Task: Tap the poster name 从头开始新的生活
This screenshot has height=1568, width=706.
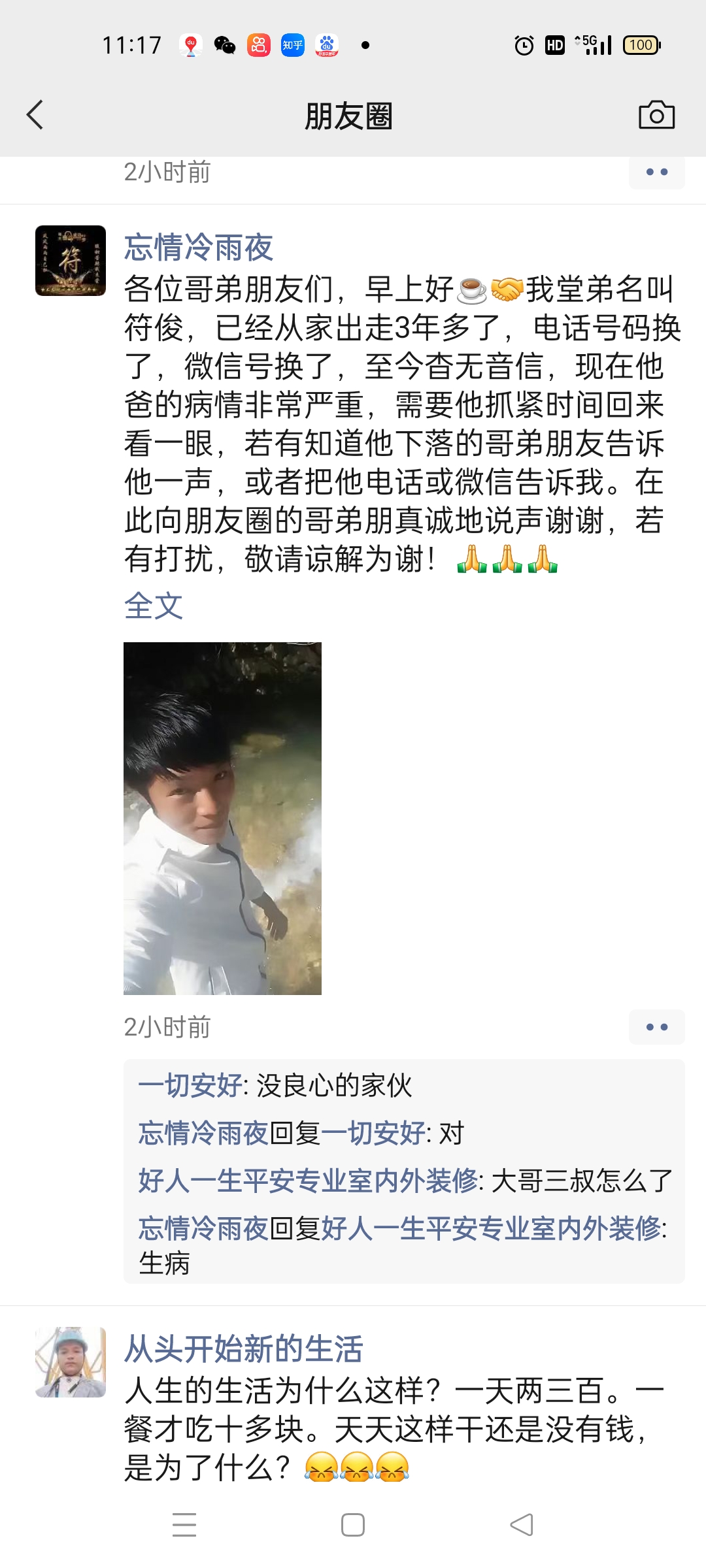Action: (243, 1349)
